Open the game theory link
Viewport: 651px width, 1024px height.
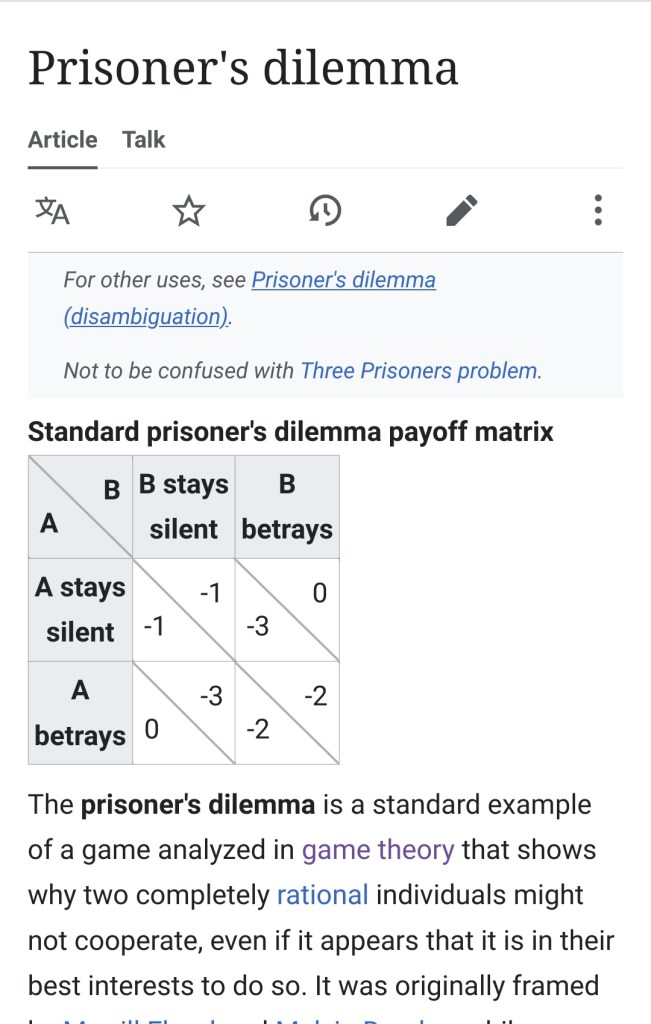click(x=378, y=851)
